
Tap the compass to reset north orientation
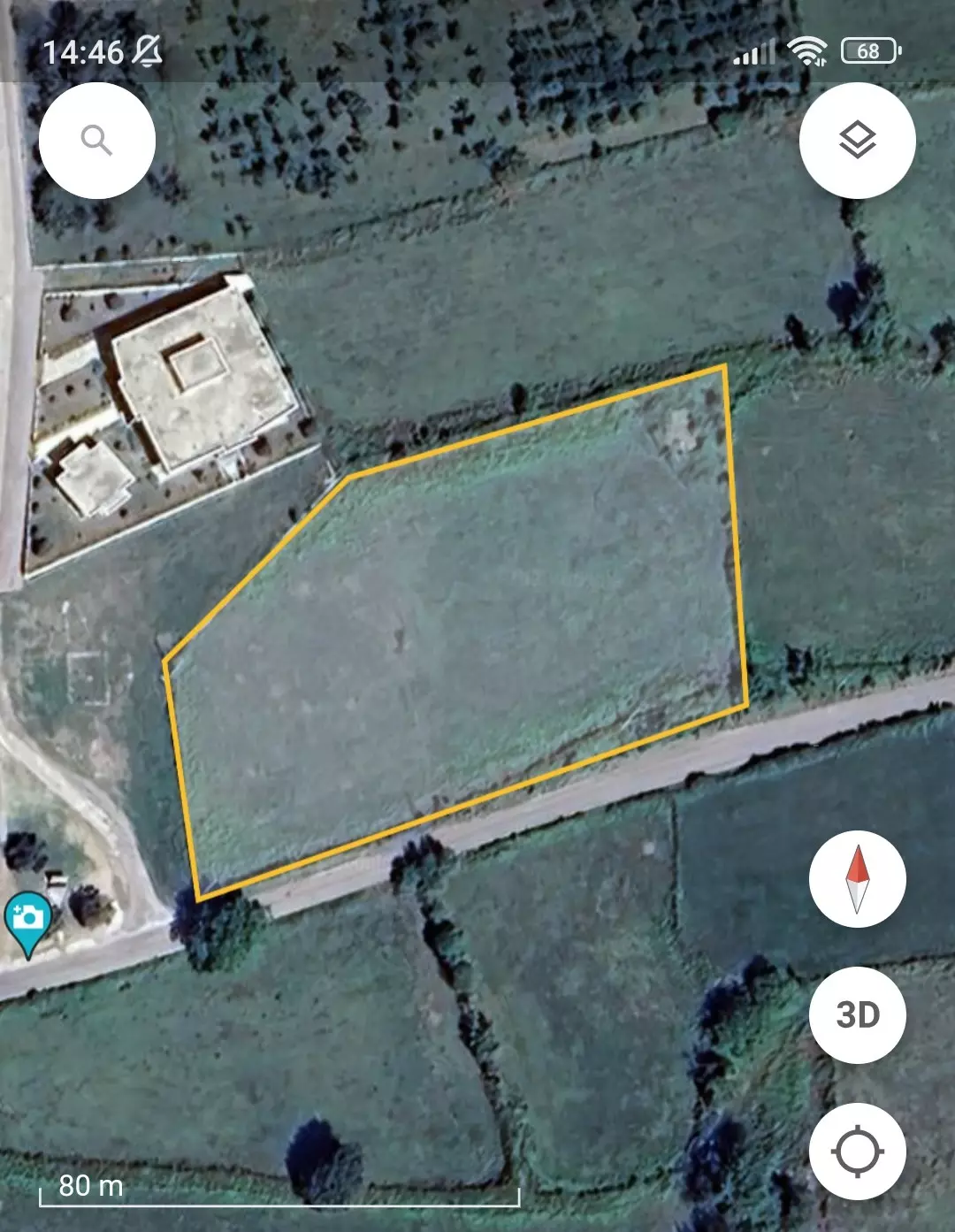click(x=858, y=879)
